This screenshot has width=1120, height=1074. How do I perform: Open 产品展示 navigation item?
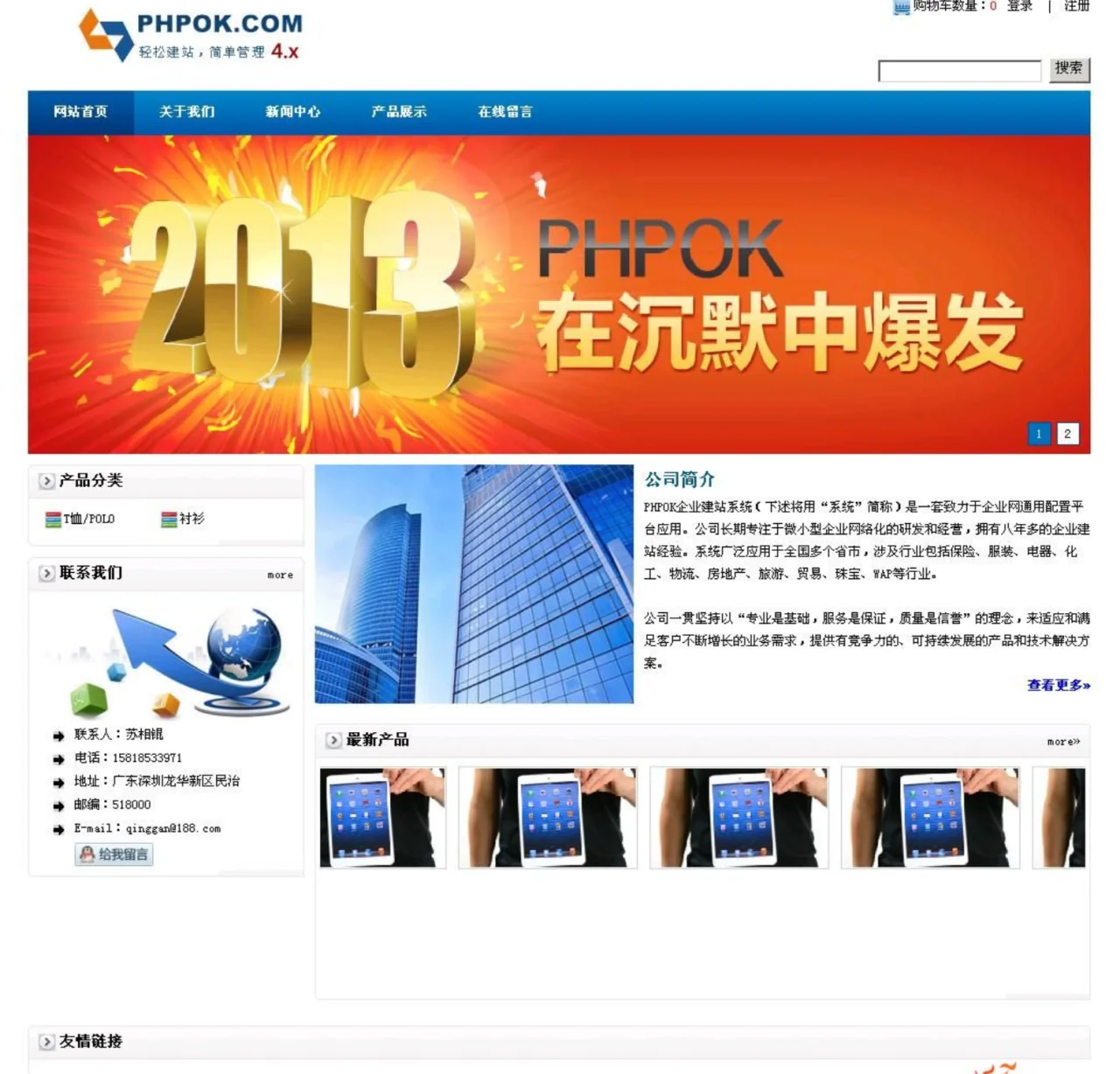pos(399,112)
